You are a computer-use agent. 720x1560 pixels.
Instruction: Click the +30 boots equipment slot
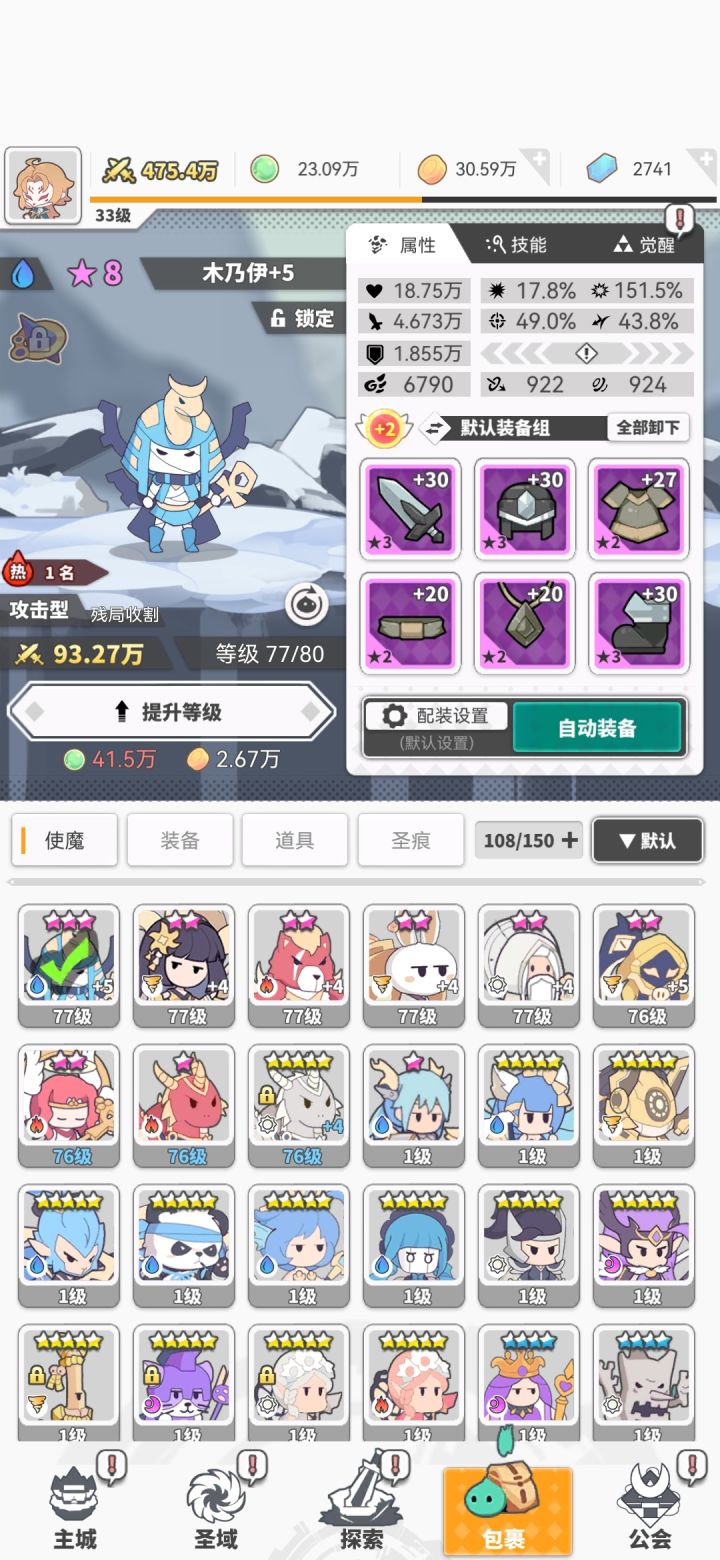point(638,623)
